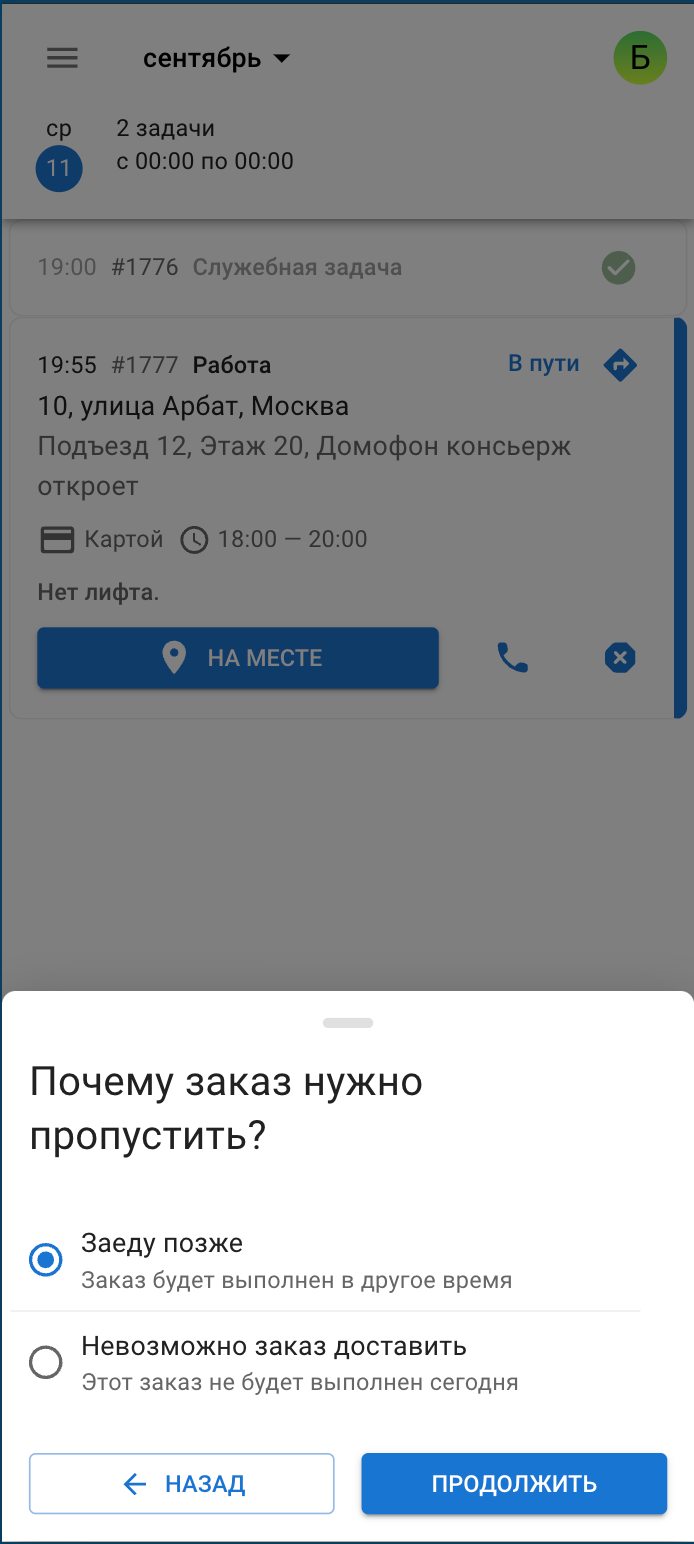694x1544 pixels.
Task: Choose «Невозможно заказ доставить» reason
Action: pyautogui.click(x=46, y=1362)
